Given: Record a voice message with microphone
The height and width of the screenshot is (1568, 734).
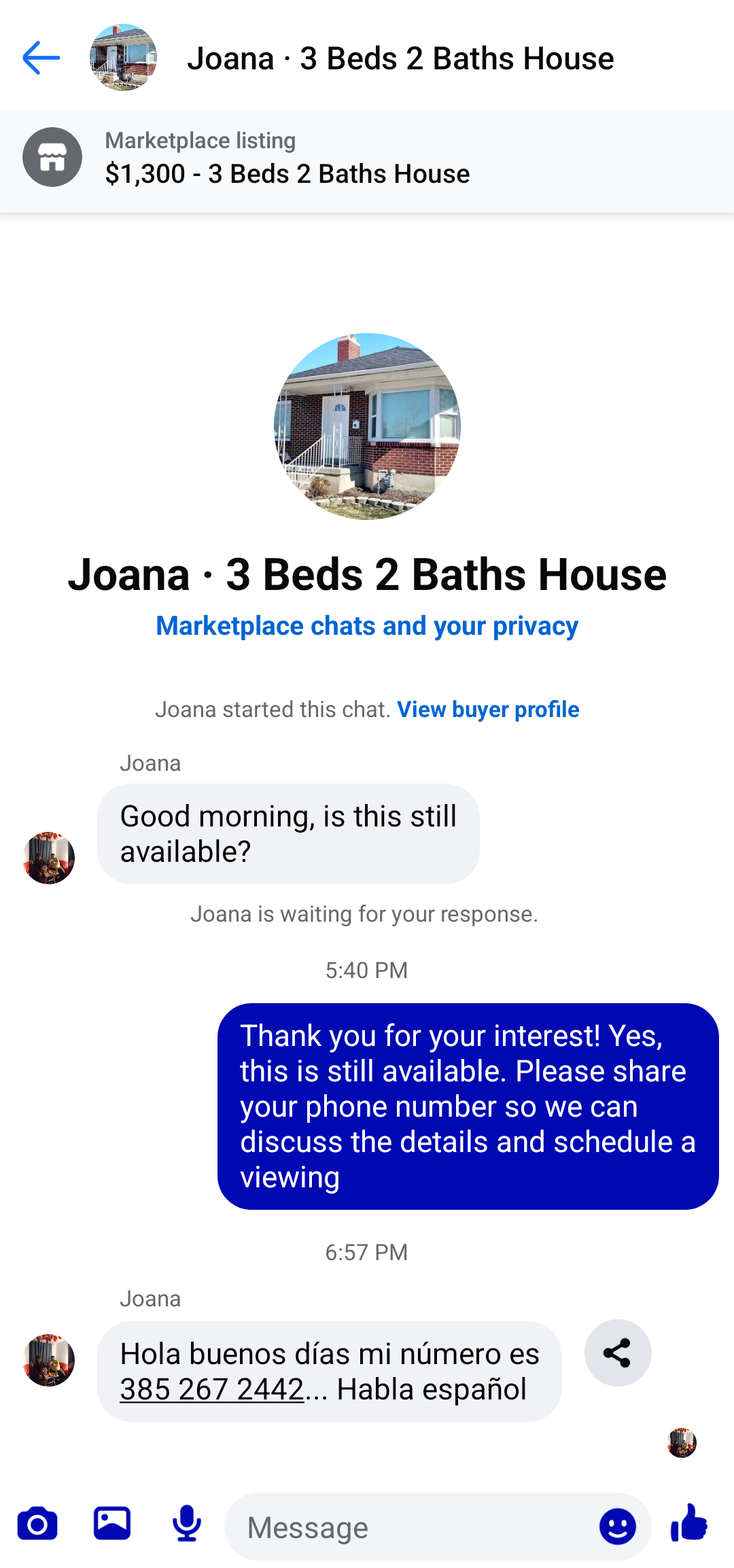Looking at the screenshot, I should 186,1524.
